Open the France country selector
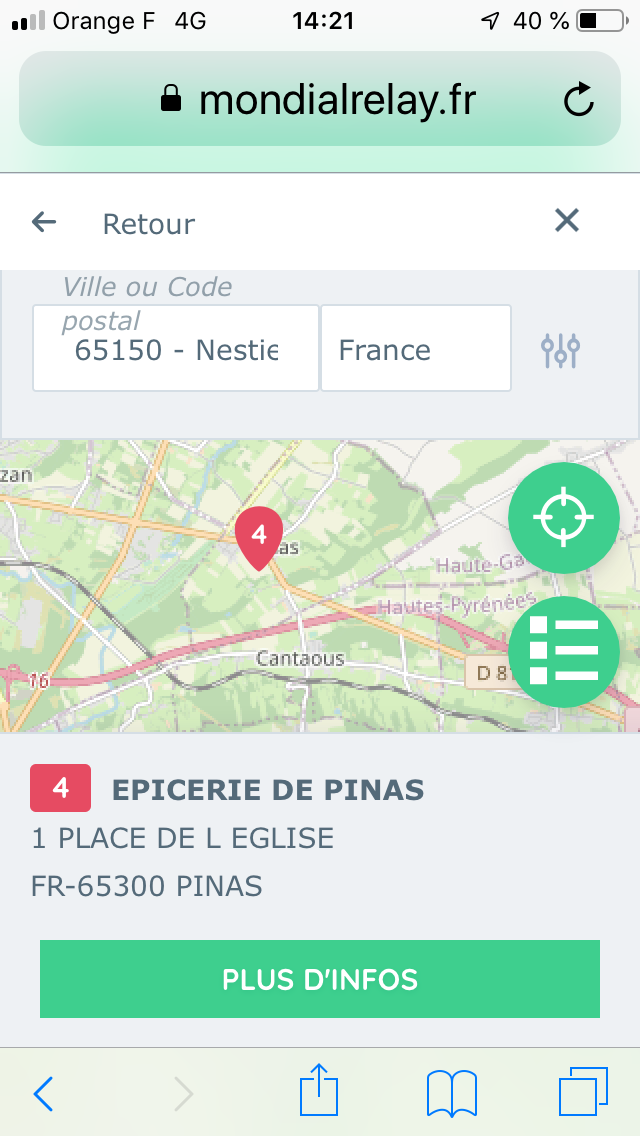The width and height of the screenshot is (640, 1136). (x=416, y=348)
